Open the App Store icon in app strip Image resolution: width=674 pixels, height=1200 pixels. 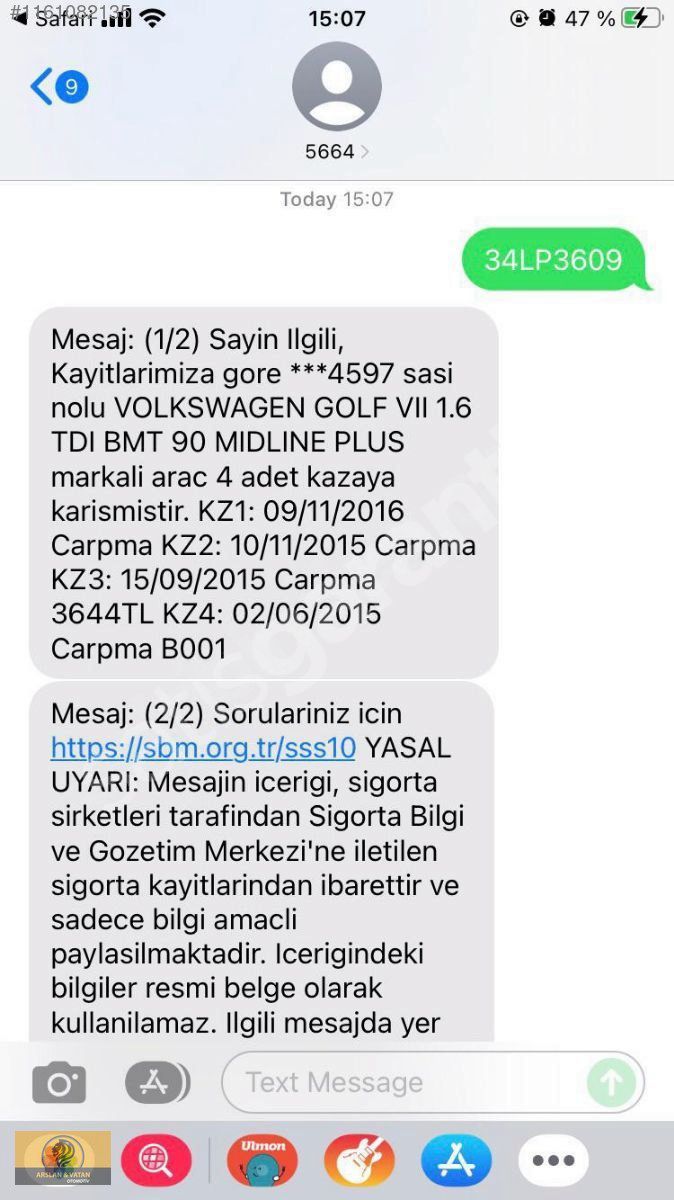(456, 1160)
